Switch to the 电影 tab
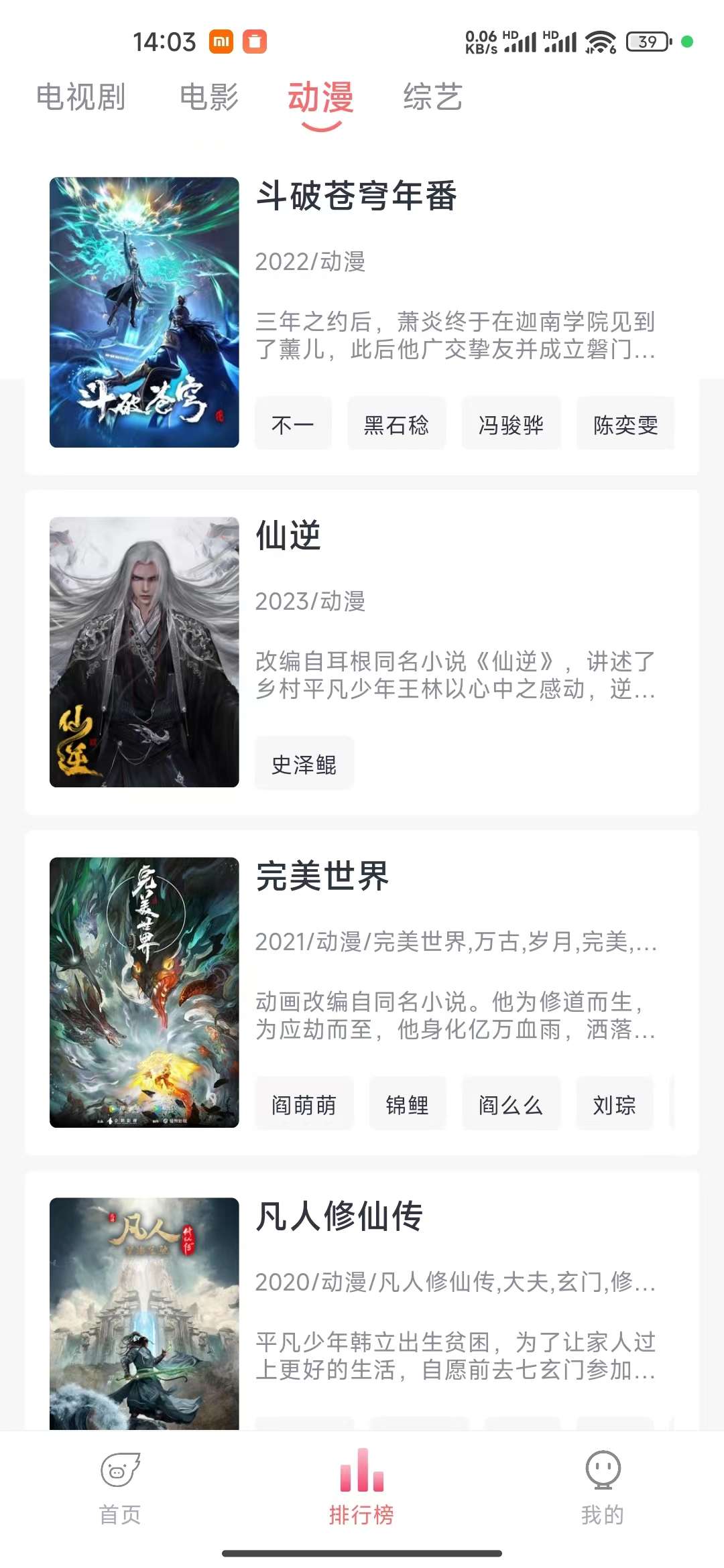Screen dimensions: 724x1568 coord(209,97)
